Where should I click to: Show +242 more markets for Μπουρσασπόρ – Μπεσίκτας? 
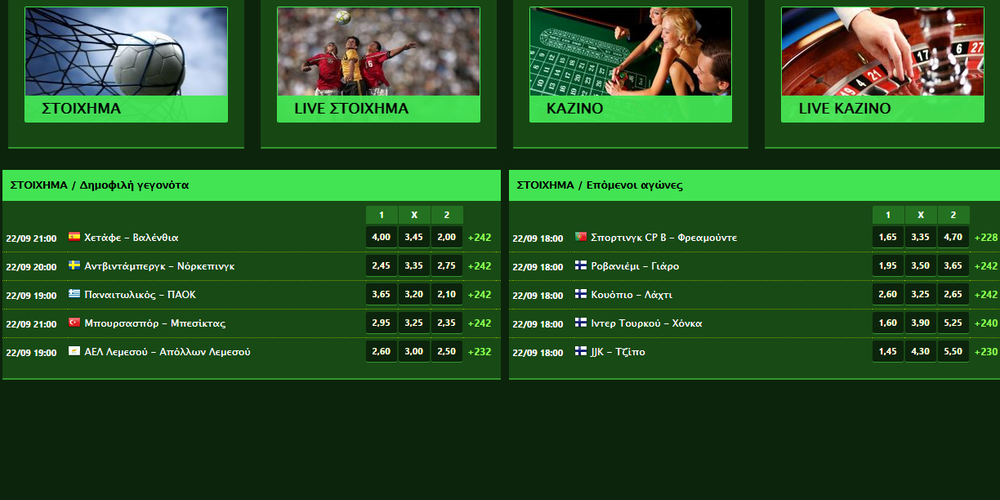click(479, 324)
